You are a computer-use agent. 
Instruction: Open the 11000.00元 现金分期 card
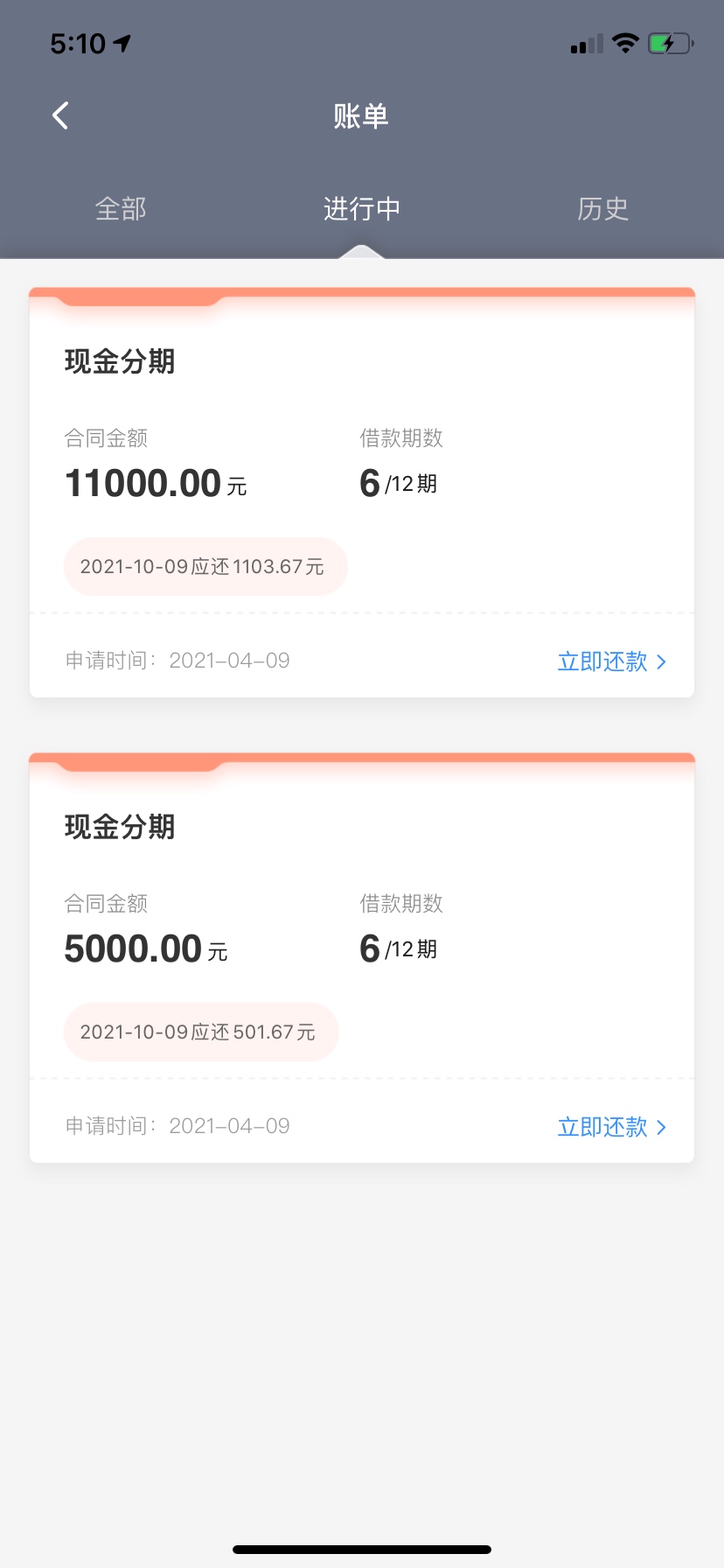click(x=362, y=493)
